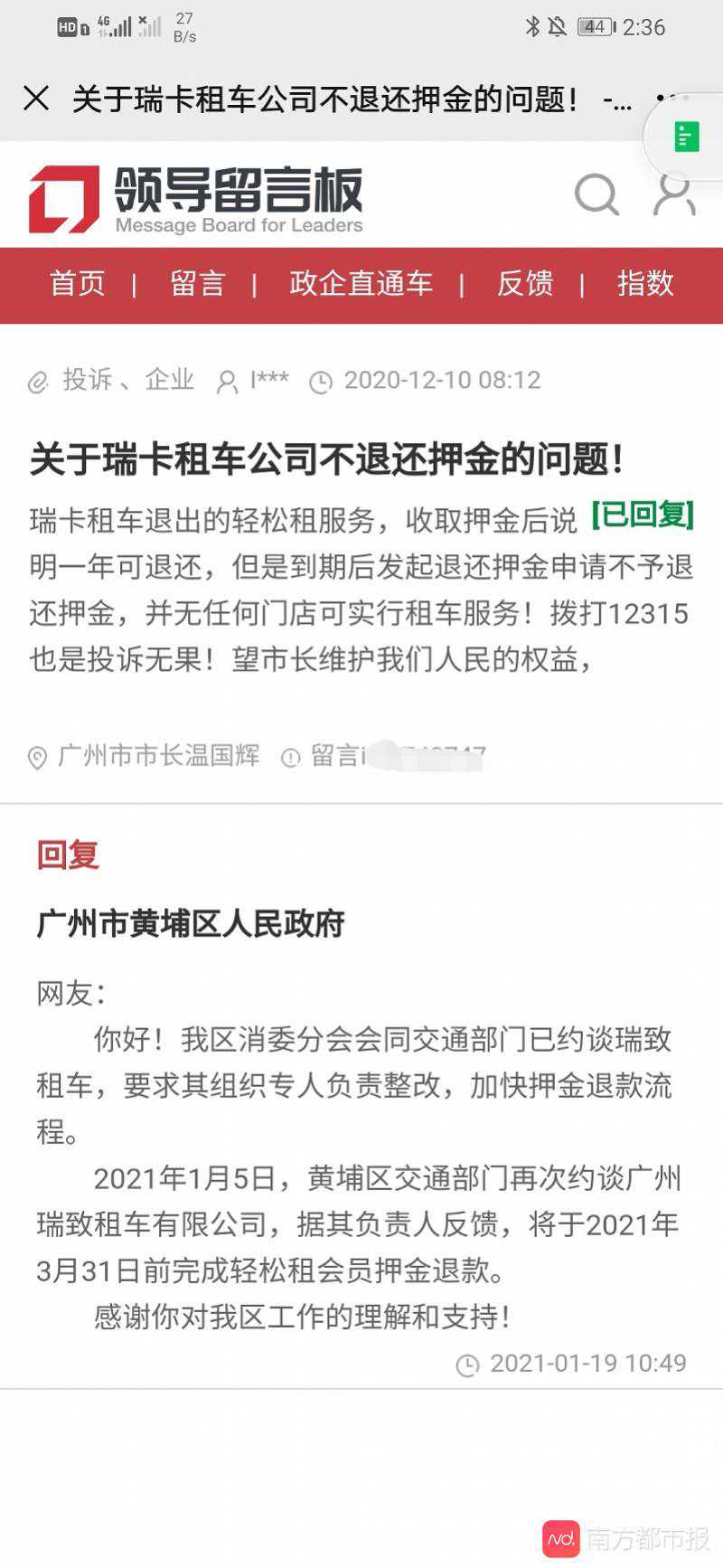
Task: Go to the 首页 tab
Action: [78, 284]
